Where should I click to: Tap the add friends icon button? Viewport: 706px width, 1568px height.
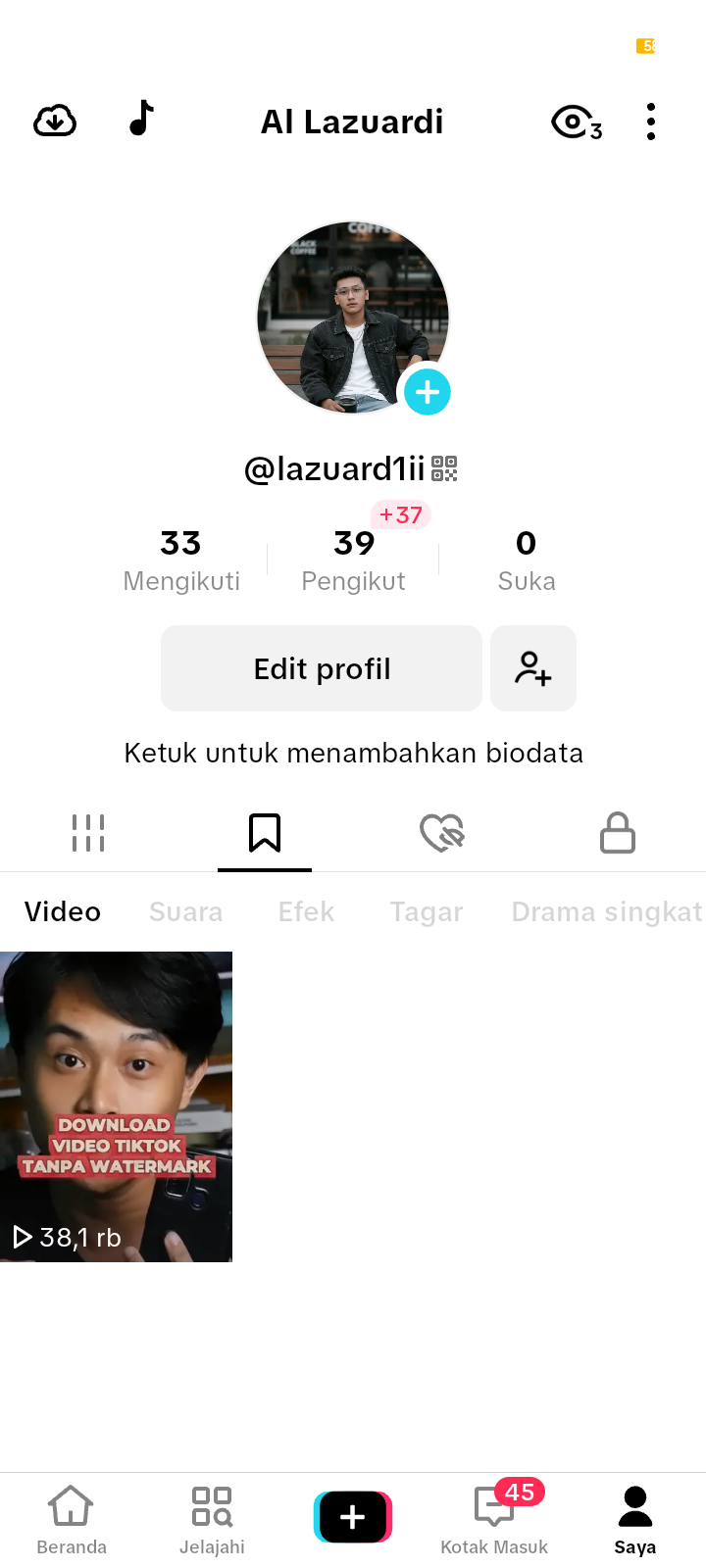pos(533,668)
